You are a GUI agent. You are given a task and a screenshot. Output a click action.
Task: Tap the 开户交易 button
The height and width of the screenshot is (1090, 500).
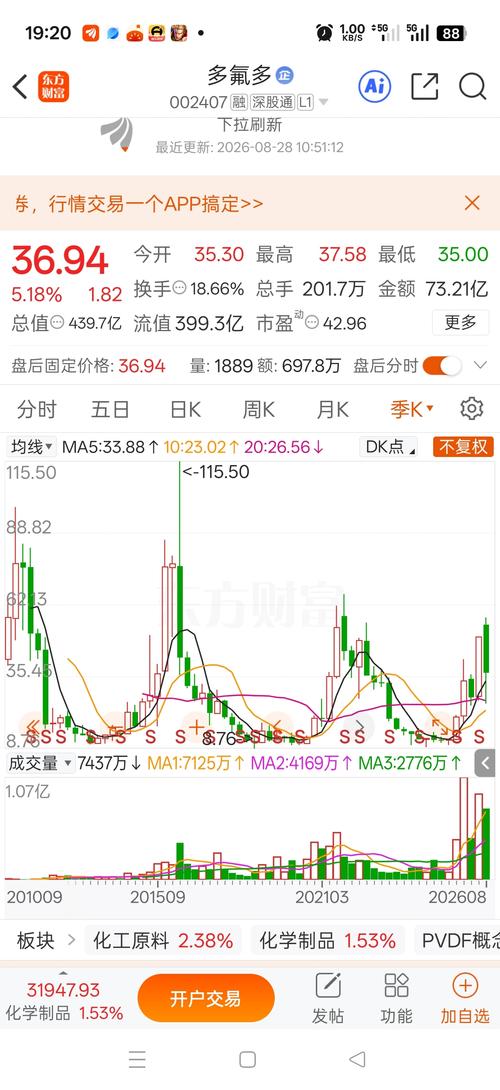[206, 999]
